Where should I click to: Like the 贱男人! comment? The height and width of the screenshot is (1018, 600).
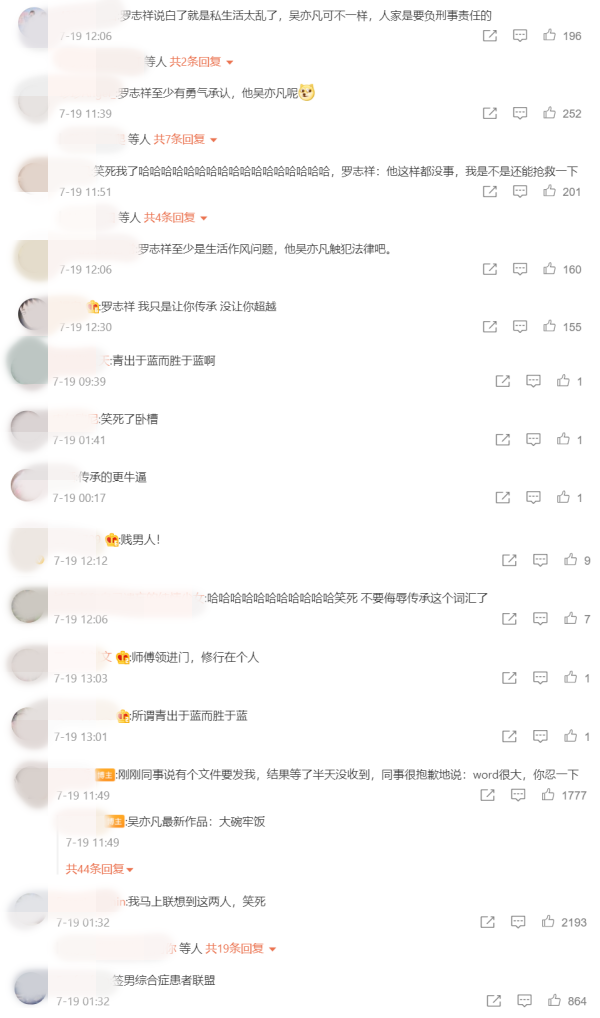(x=570, y=560)
